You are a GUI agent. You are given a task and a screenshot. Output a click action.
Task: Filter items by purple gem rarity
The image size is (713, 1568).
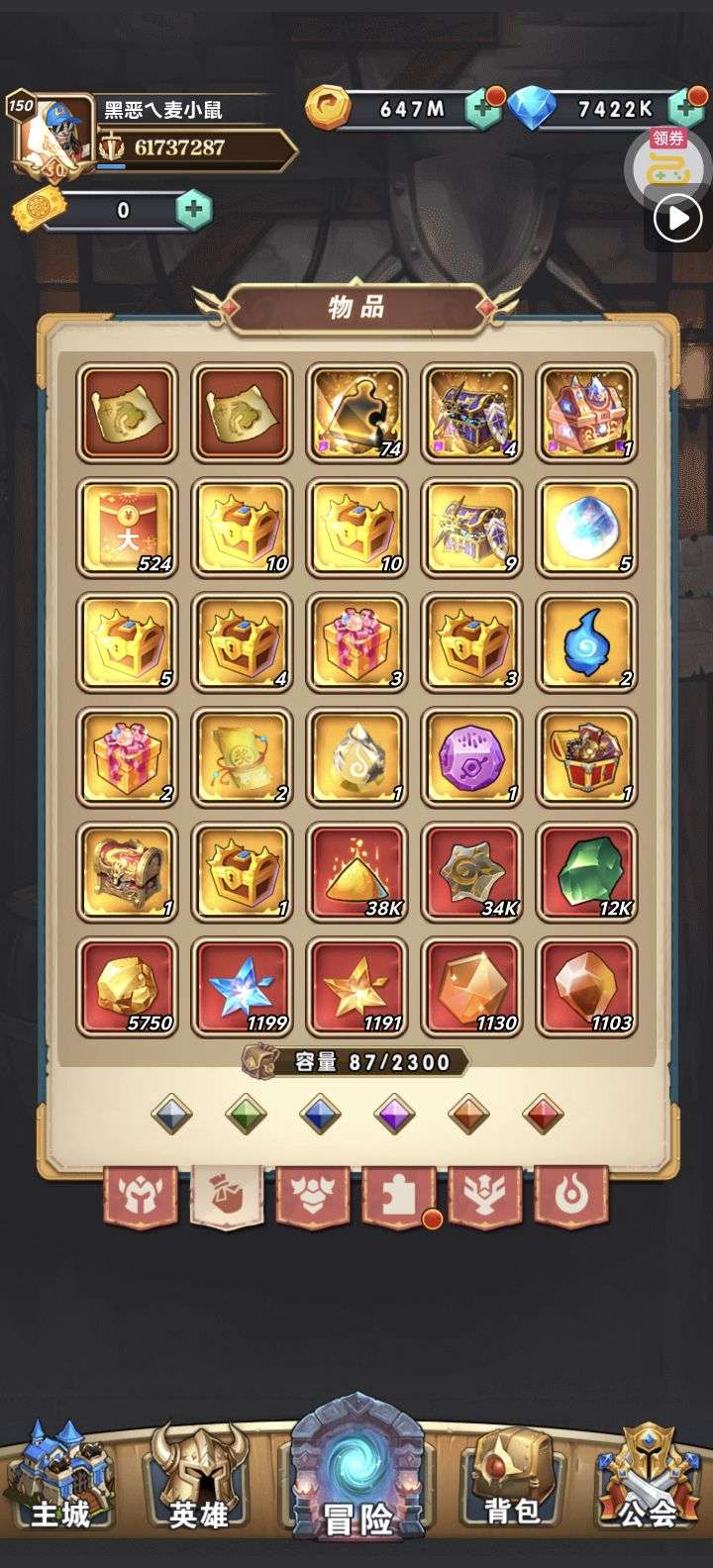point(394,1116)
